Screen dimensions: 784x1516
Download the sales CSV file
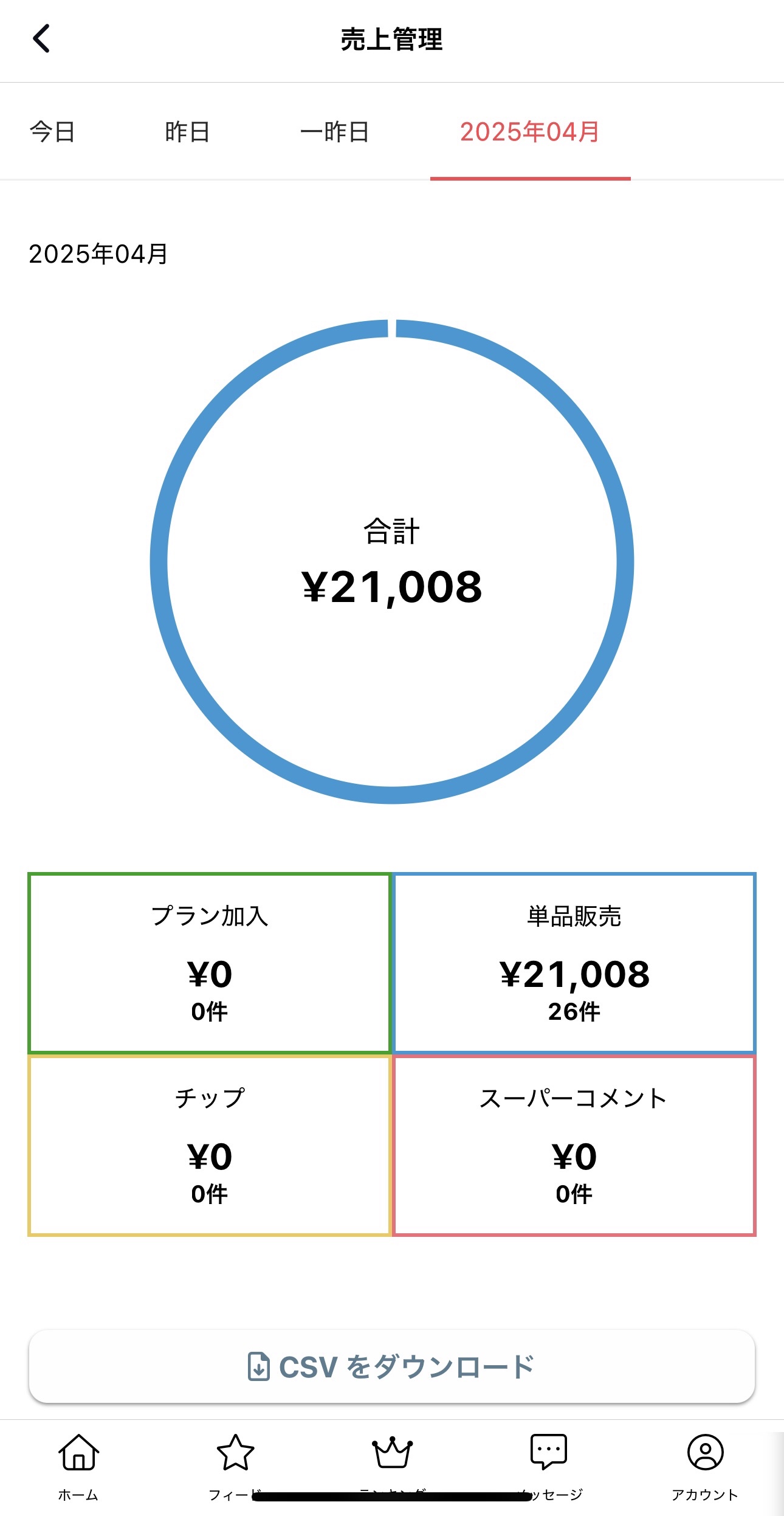(x=392, y=1367)
